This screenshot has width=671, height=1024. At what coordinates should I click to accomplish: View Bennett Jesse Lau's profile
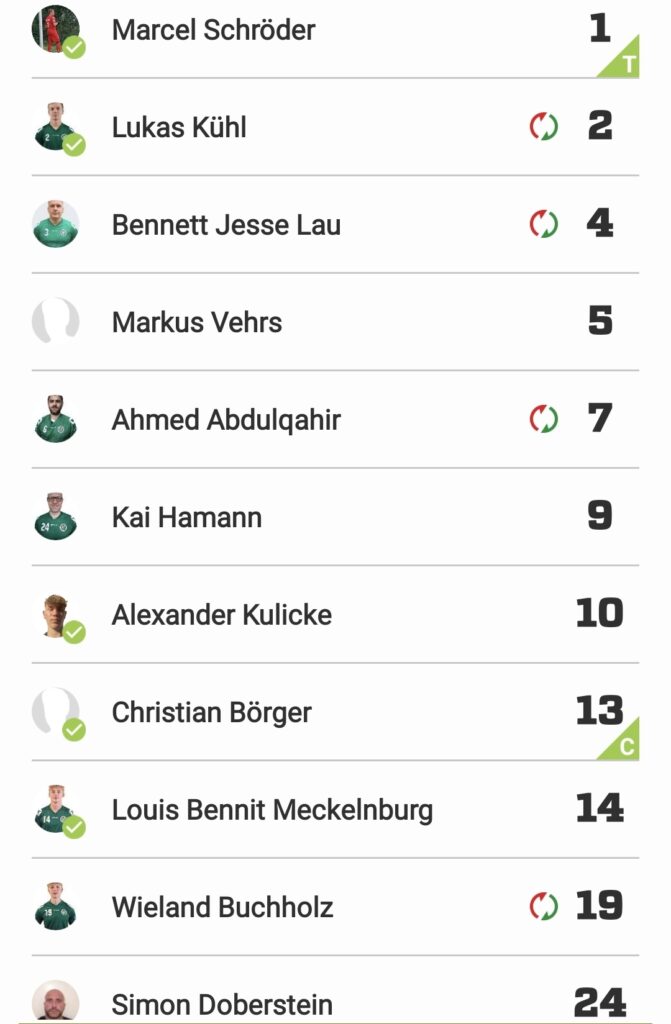[226, 225]
